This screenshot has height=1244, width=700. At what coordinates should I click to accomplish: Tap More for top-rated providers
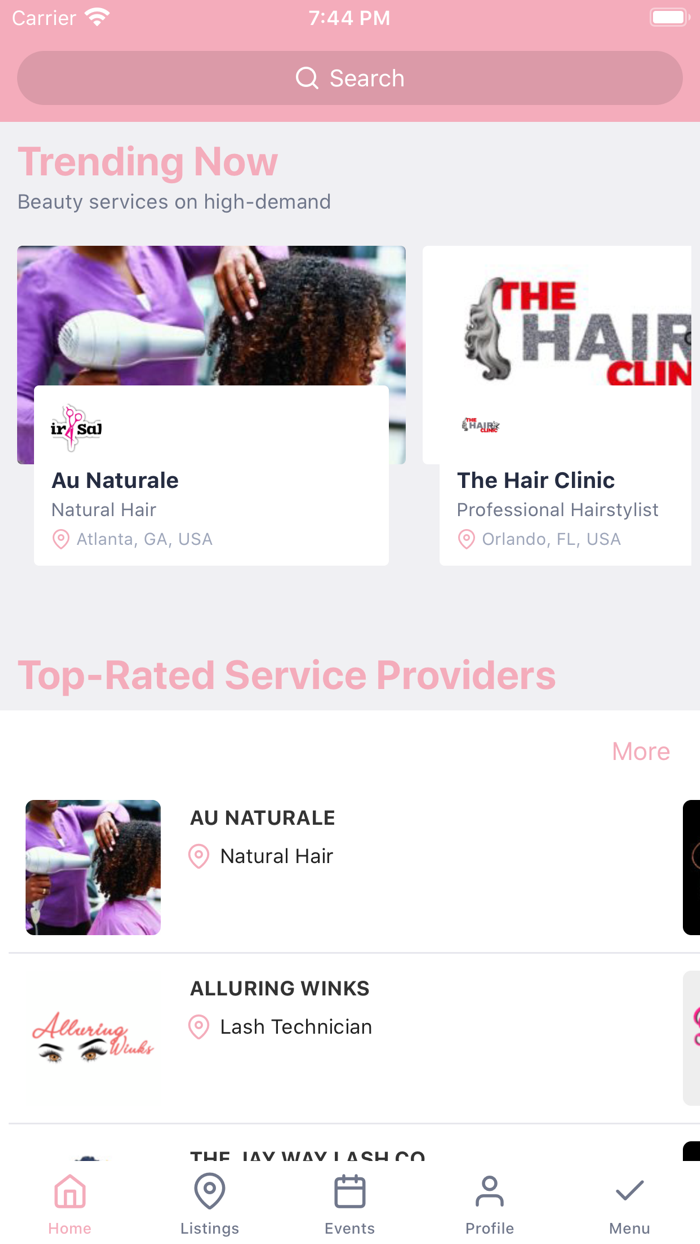pyautogui.click(x=640, y=751)
